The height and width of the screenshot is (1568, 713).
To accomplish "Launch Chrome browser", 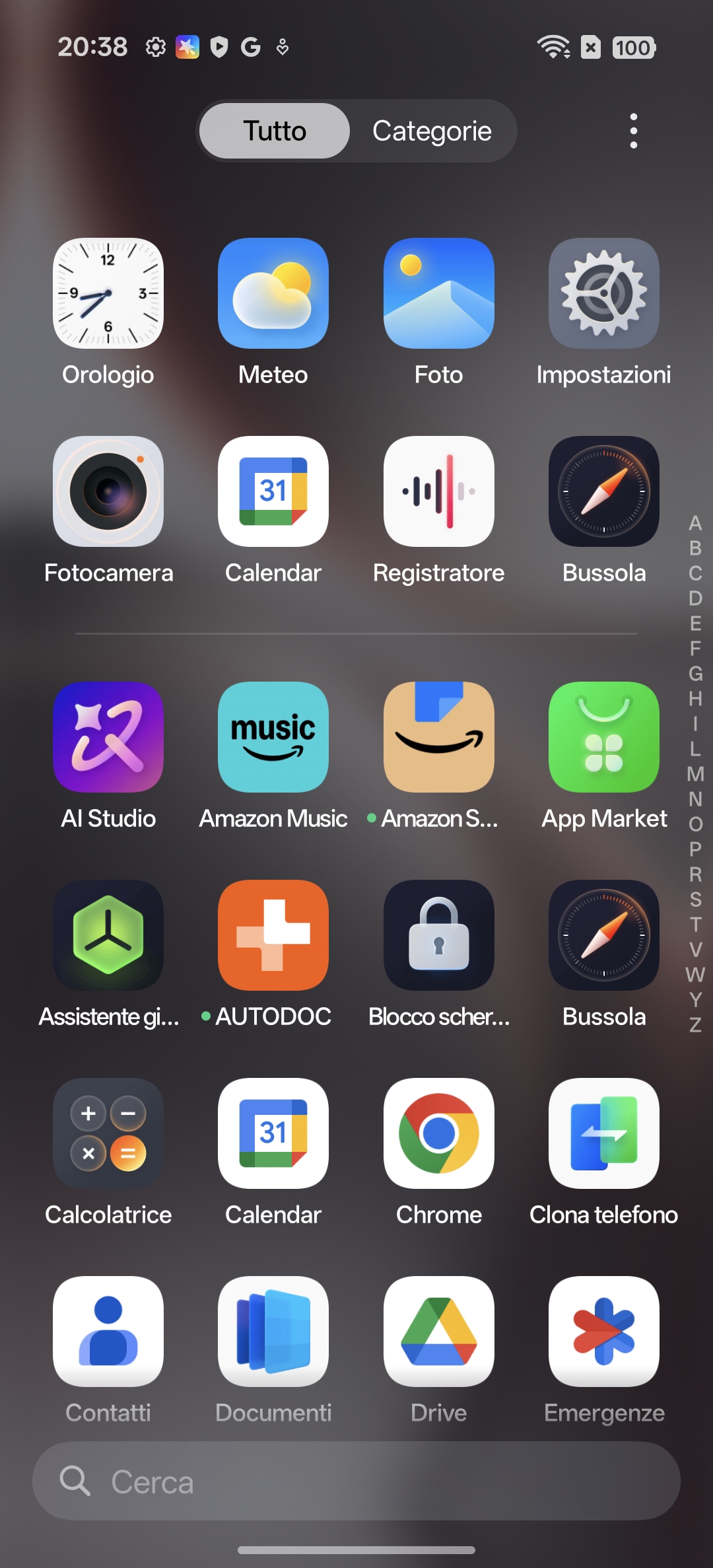I will (x=438, y=1133).
